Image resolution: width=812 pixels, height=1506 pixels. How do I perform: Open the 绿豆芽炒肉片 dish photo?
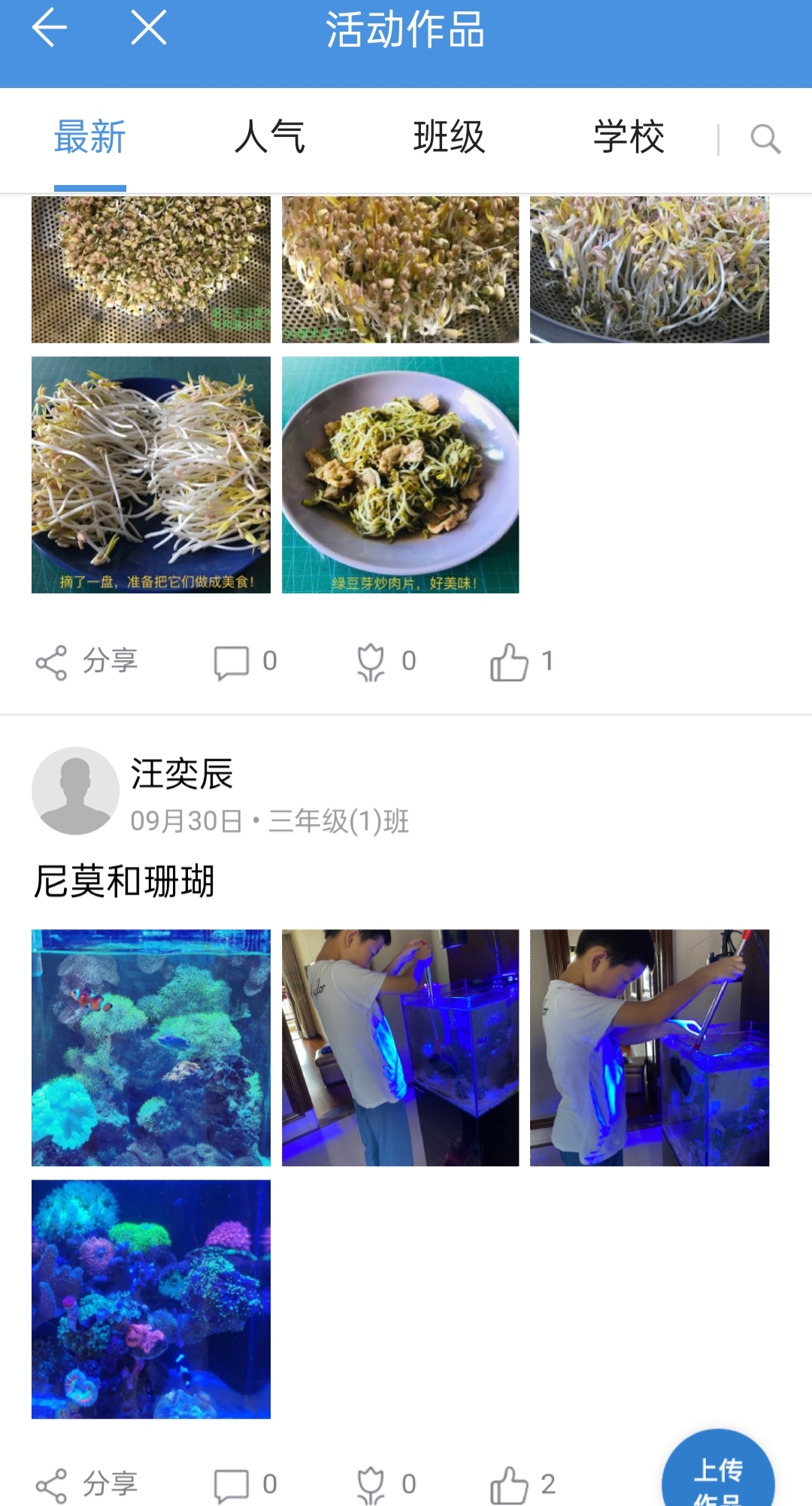pyautogui.click(x=400, y=474)
